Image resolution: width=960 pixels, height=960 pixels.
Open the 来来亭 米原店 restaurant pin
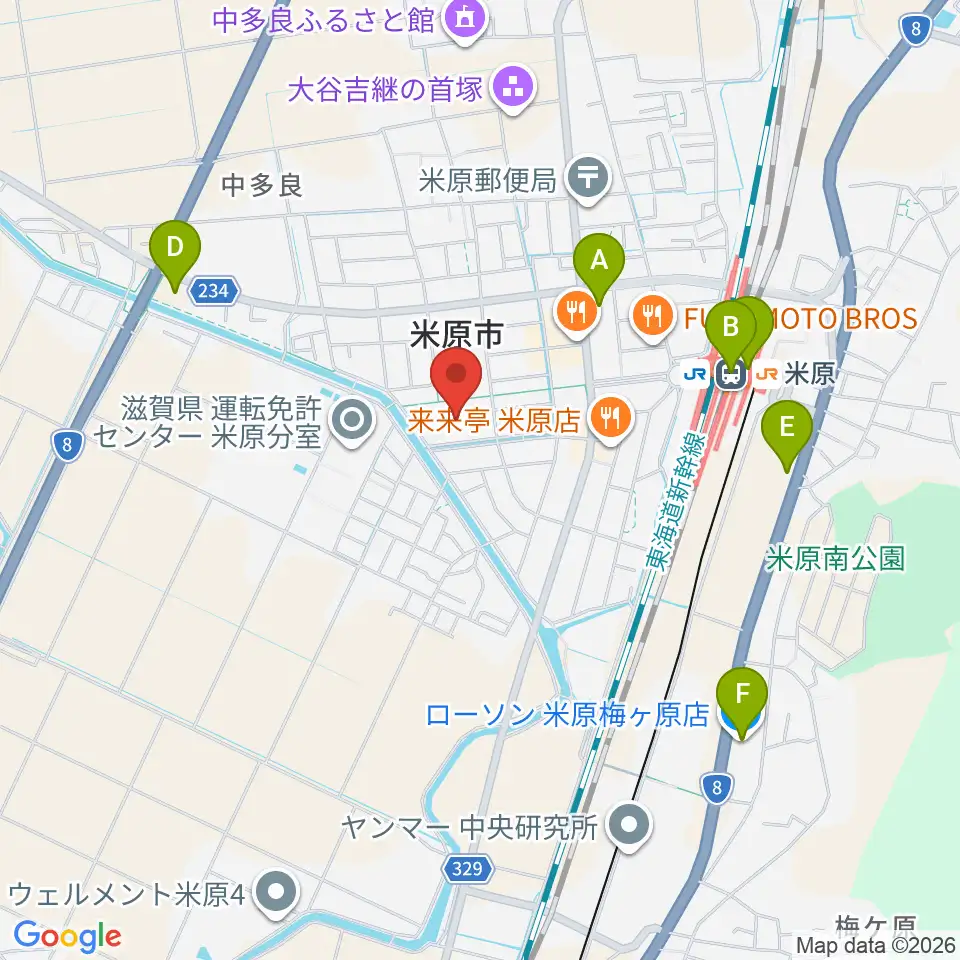(610, 420)
